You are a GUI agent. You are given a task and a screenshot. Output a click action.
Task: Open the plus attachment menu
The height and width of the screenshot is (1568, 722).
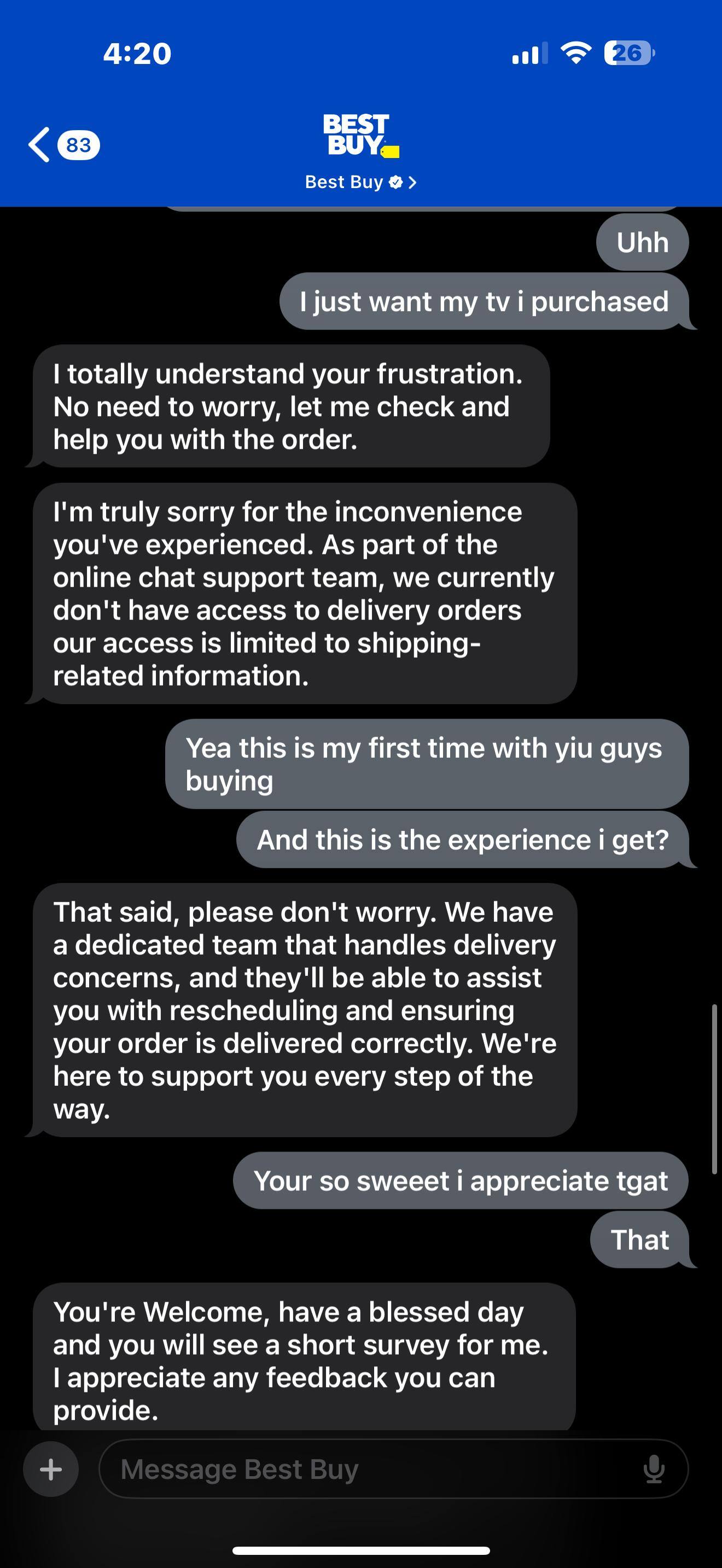(51, 1467)
